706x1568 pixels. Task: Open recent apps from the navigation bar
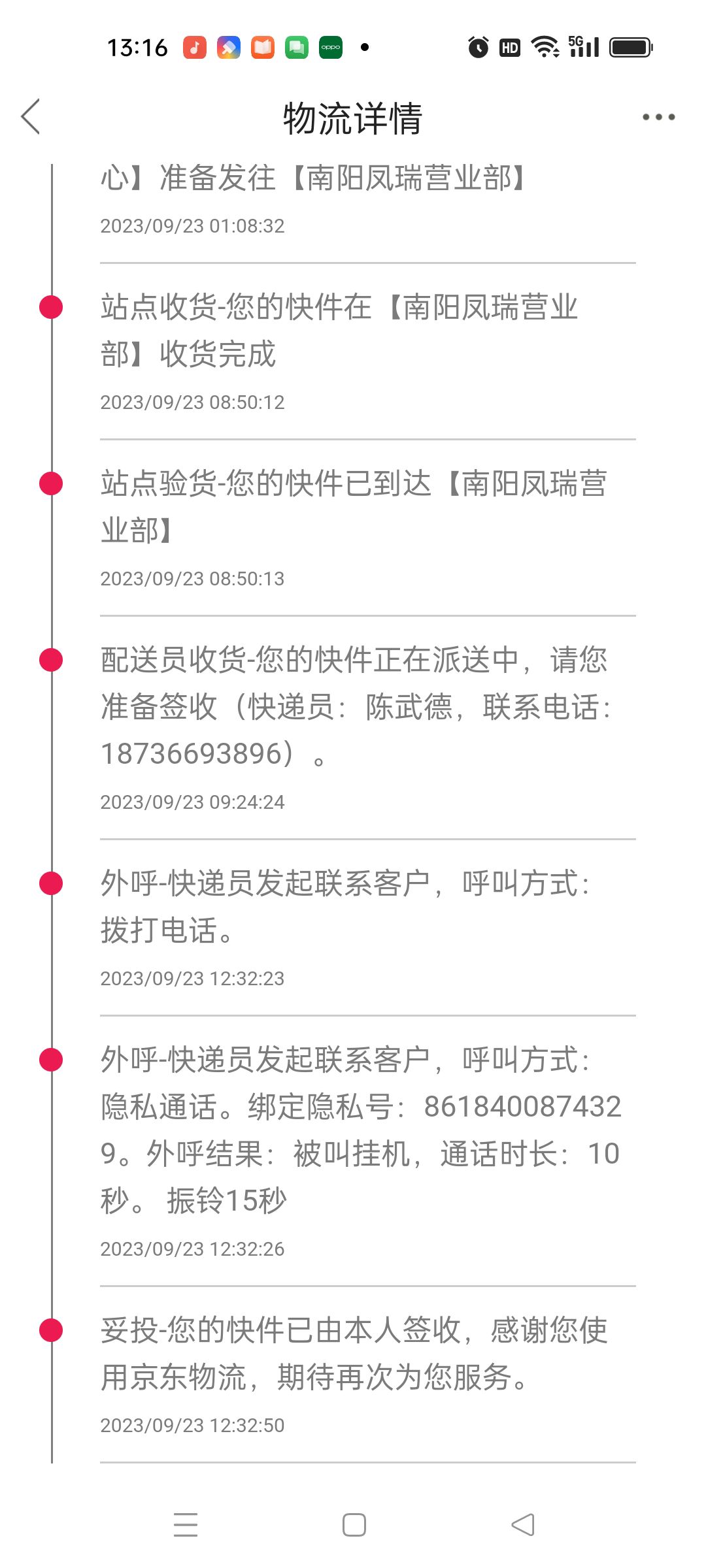pyautogui.click(x=186, y=1525)
